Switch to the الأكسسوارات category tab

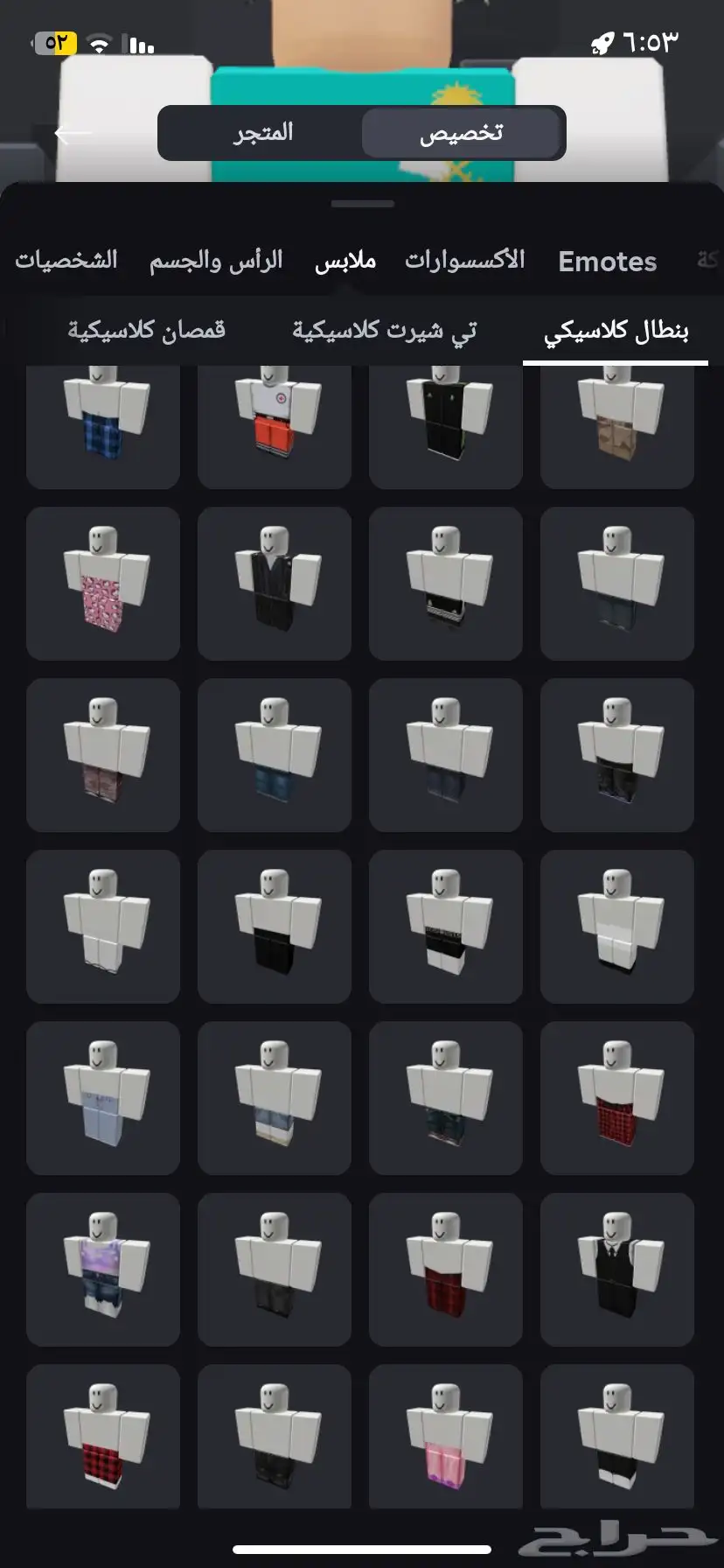[464, 261]
